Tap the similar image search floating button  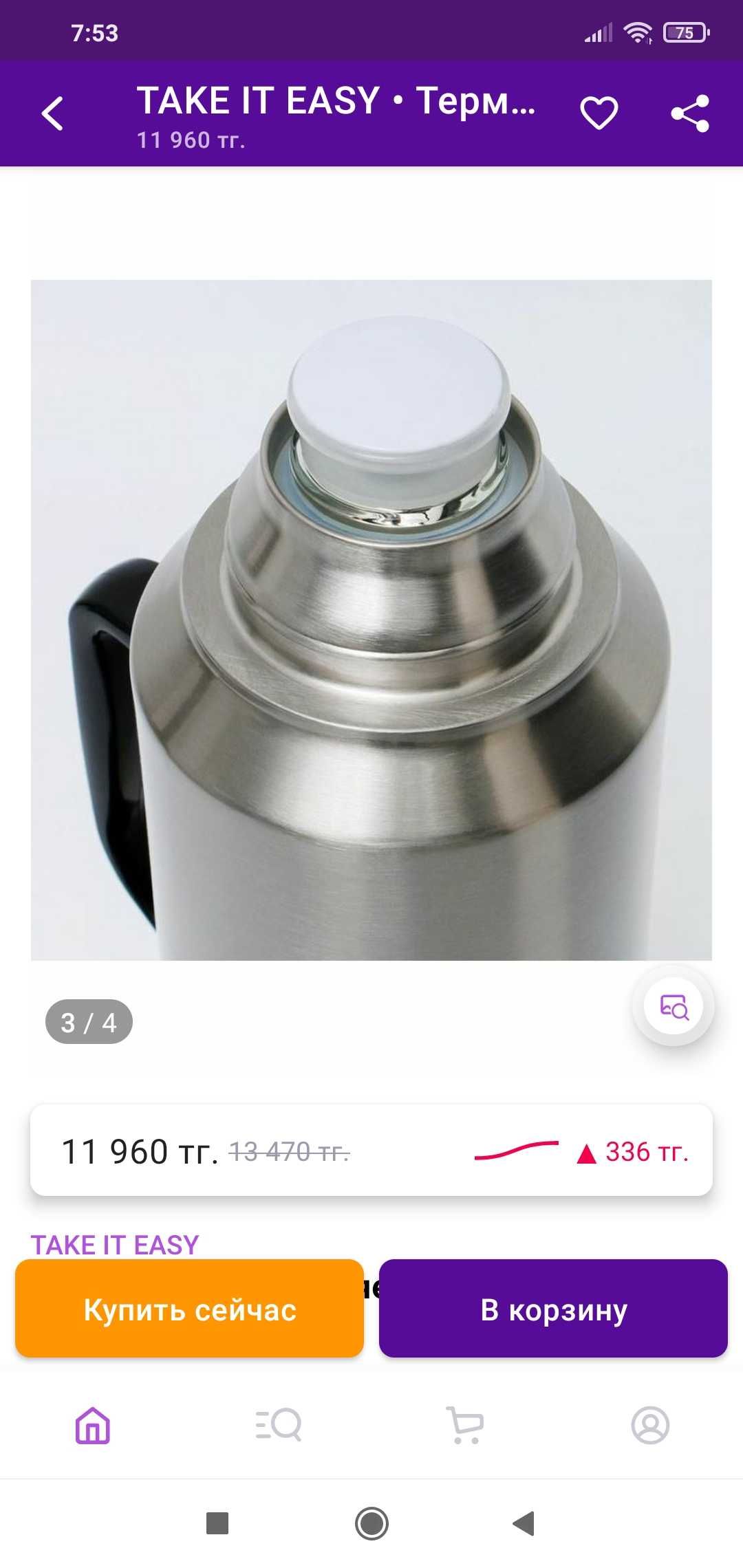click(674, 1006)
